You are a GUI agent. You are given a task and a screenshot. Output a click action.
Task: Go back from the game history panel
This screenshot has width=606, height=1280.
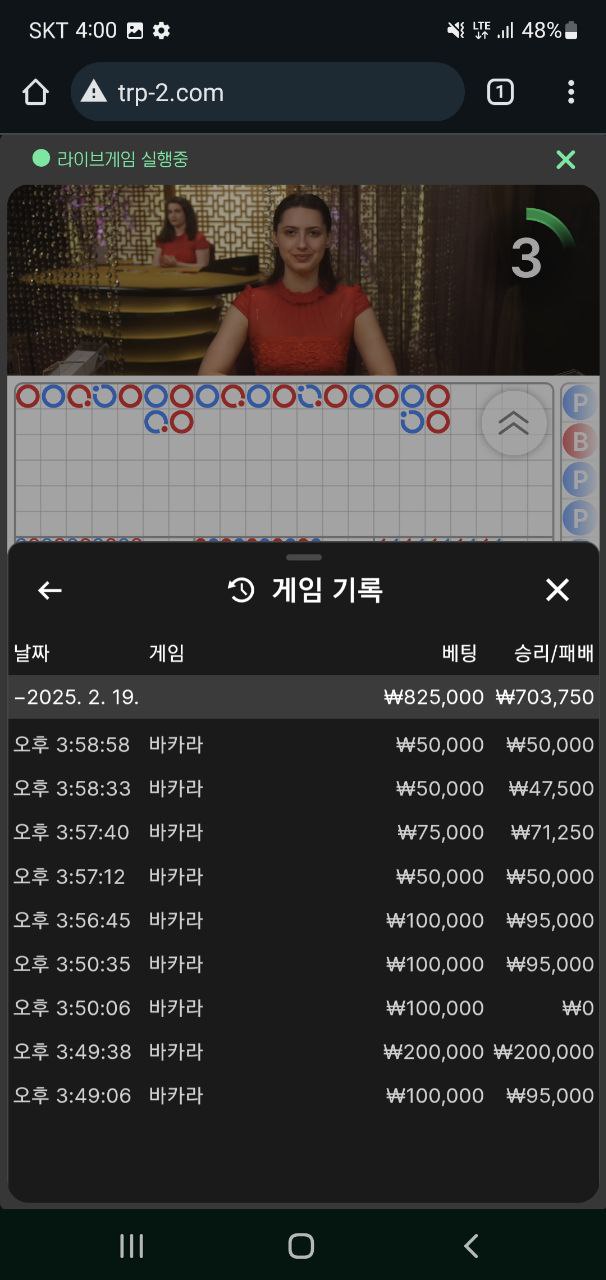click(50, 590)
